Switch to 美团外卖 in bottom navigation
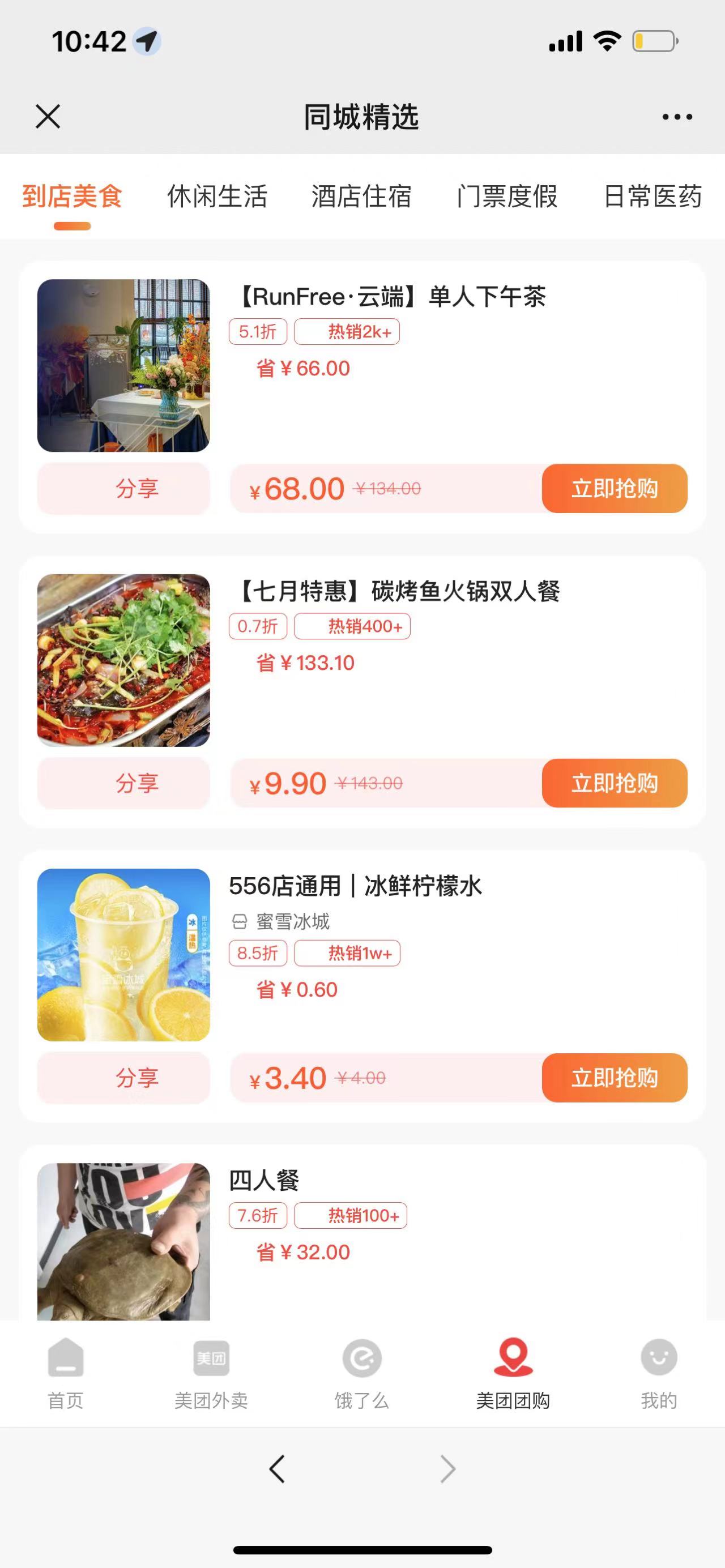 211,1374
